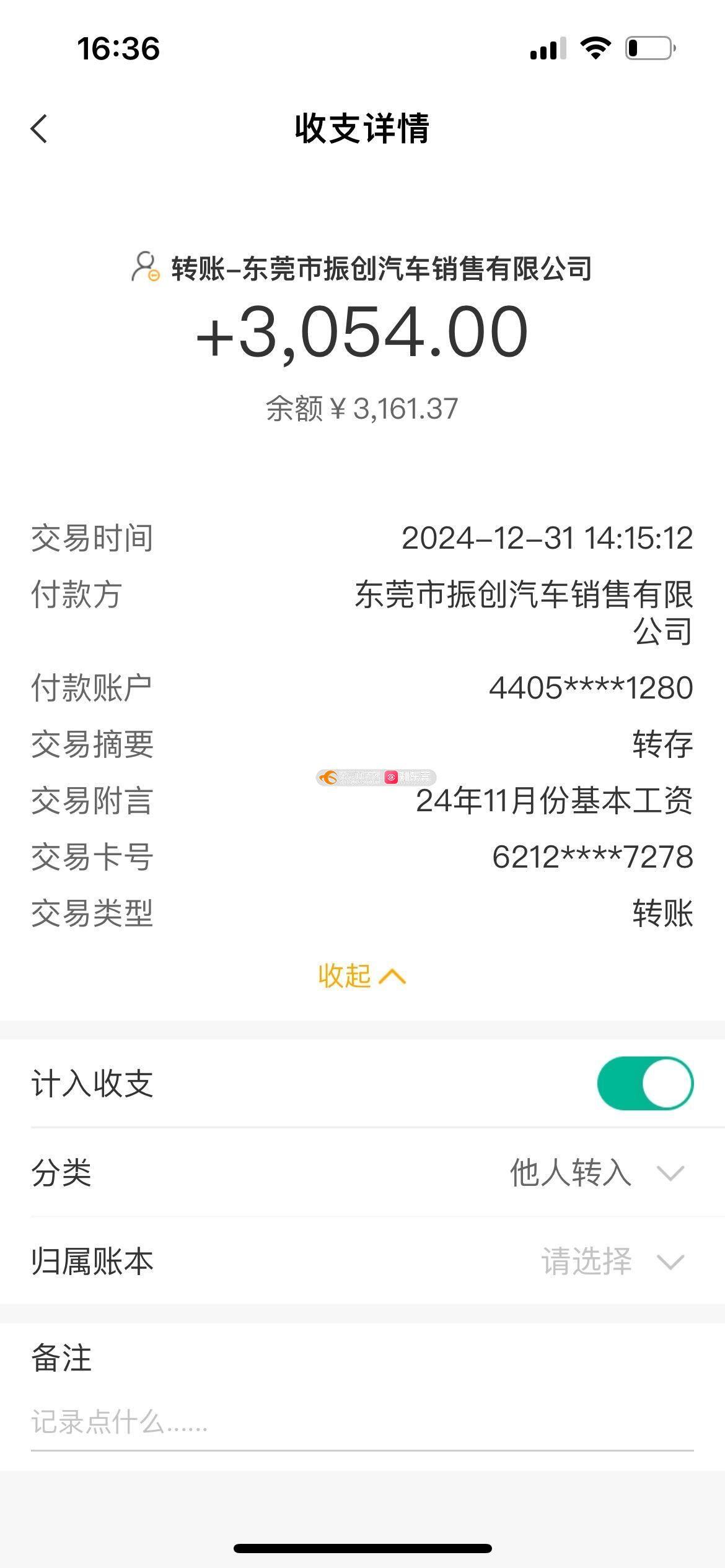Choose a ledger in 归属账本

[611, 1261]
